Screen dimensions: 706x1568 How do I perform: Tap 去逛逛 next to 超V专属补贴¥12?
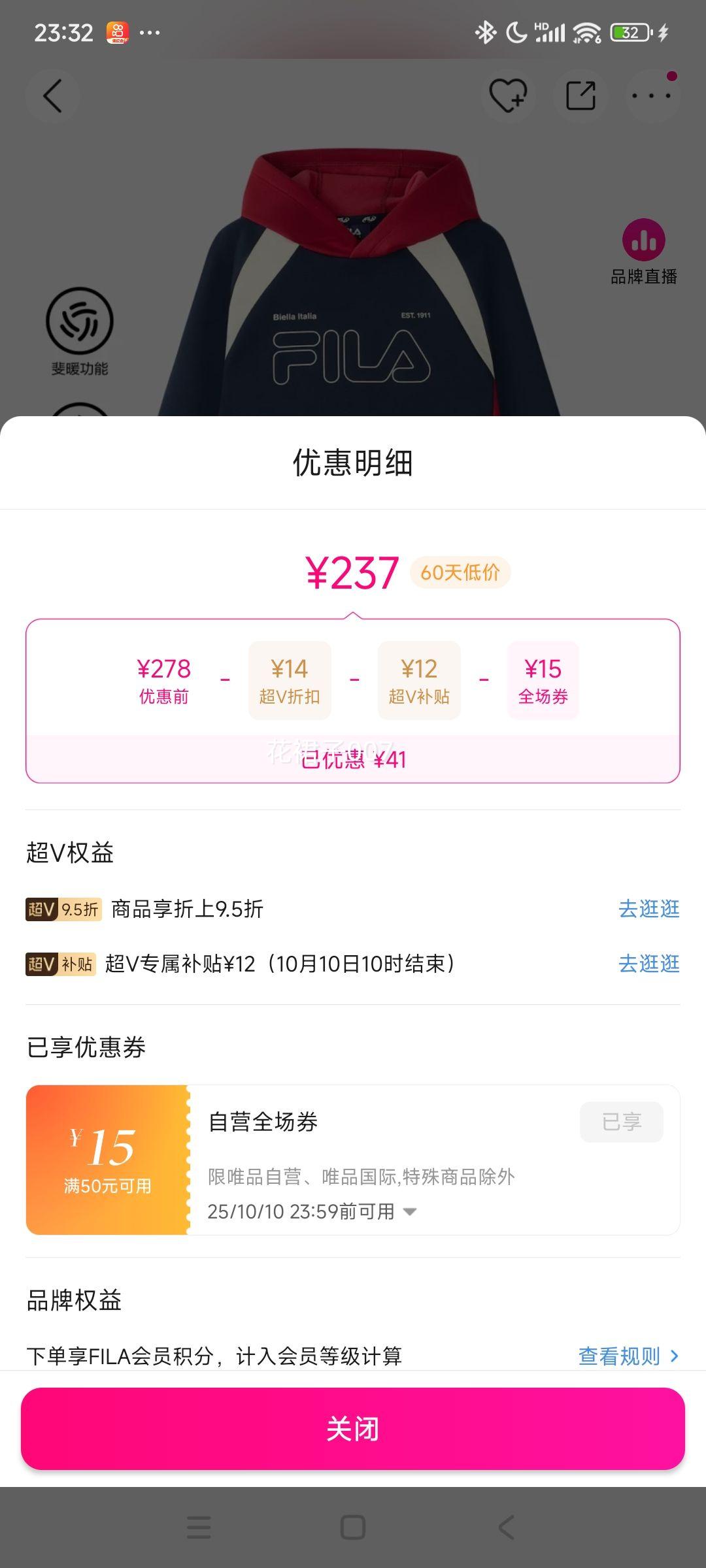point(648,964)
